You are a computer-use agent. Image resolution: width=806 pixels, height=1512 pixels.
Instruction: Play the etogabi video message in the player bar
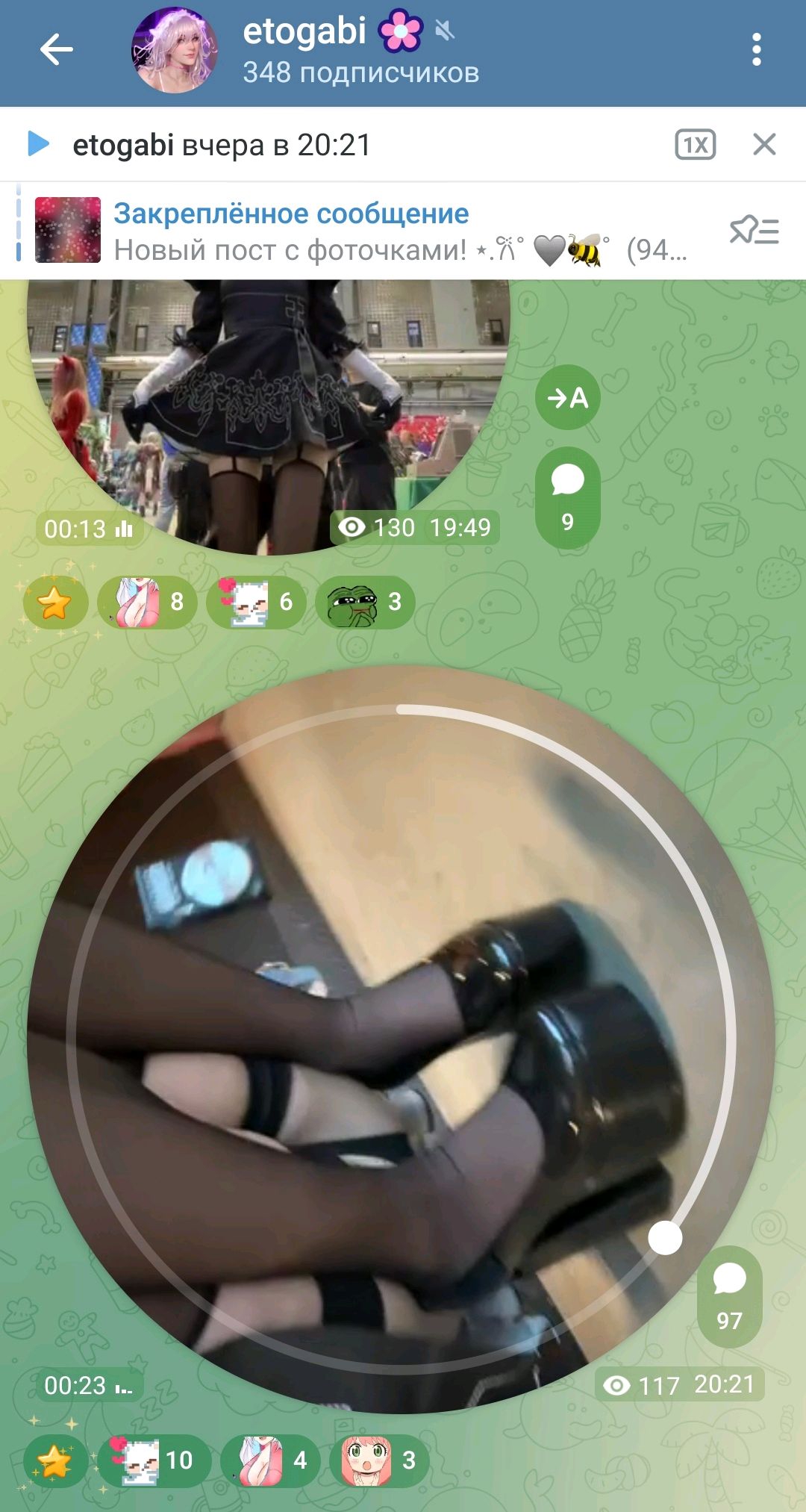pos(38,144)
